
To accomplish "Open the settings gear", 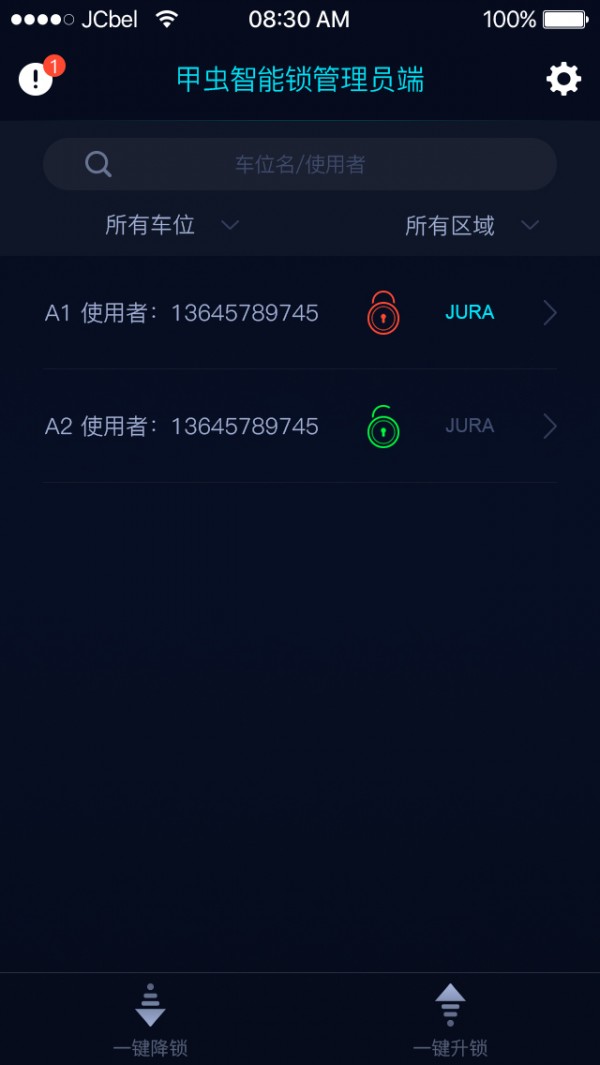I will pyautogui.click(x=564, y=79).
